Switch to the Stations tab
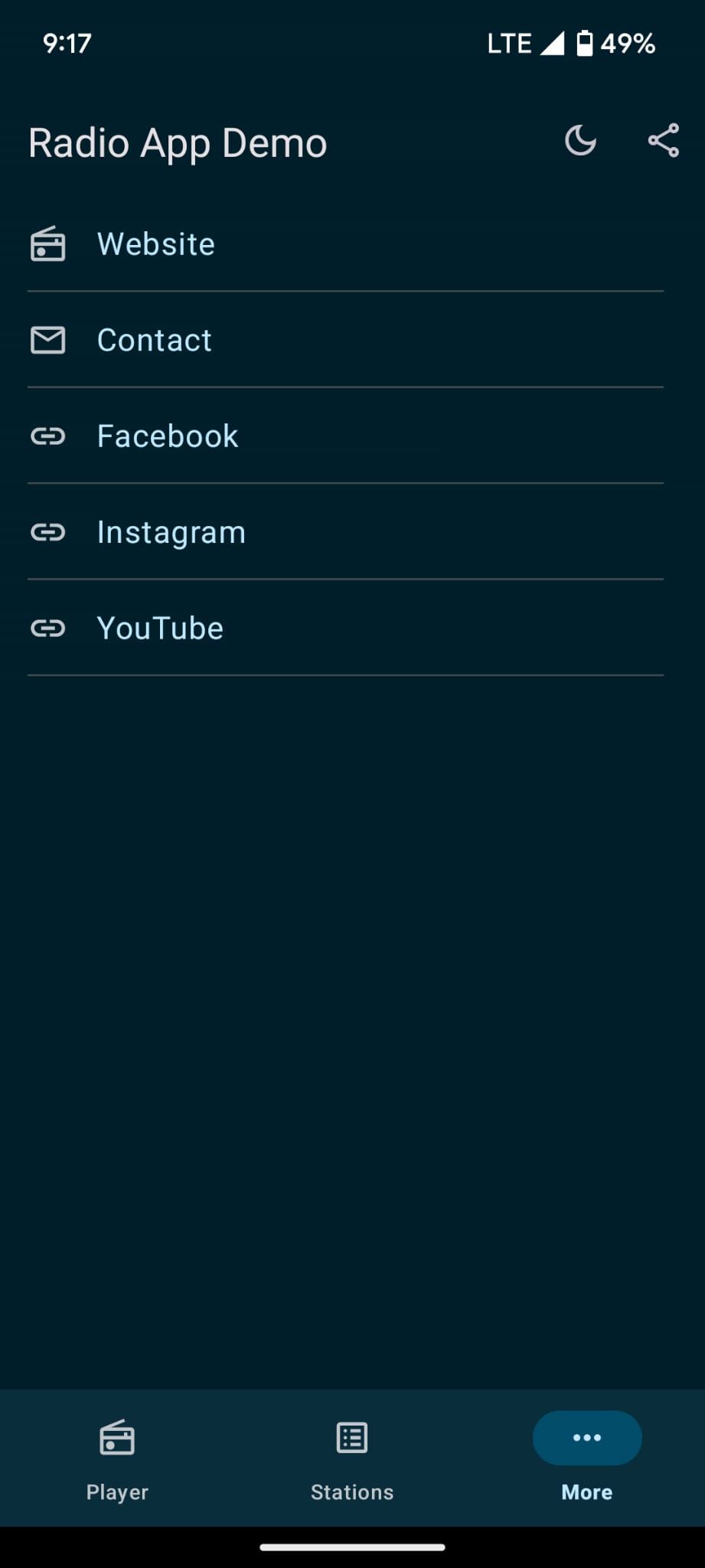The width and height of the screenshot is (705, 1568). coord(352,1459)
